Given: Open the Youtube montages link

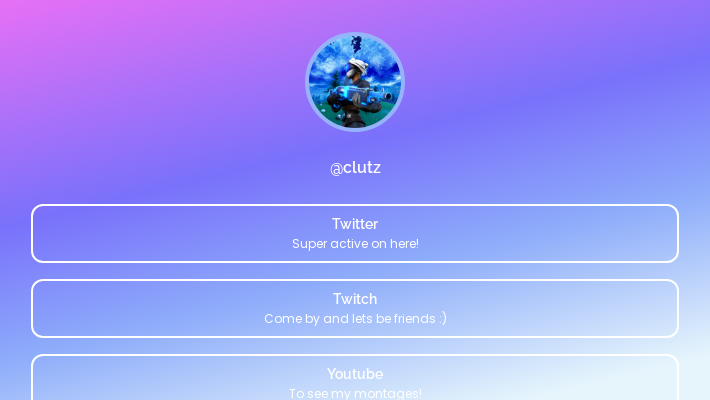Looking at the screenshot, I should [x=355, y=380].
